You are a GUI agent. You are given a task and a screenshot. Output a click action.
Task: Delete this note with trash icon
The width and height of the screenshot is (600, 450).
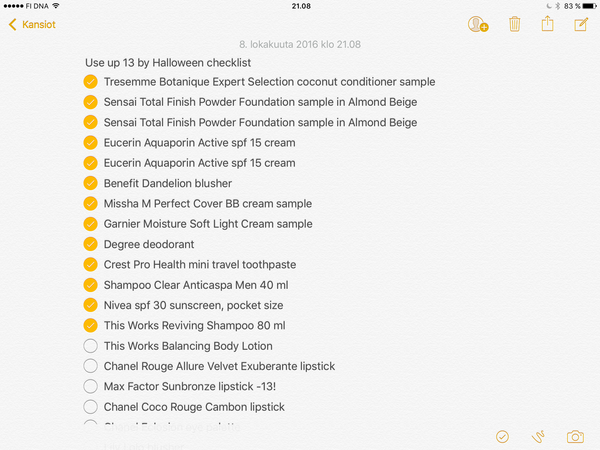(514, 24)
